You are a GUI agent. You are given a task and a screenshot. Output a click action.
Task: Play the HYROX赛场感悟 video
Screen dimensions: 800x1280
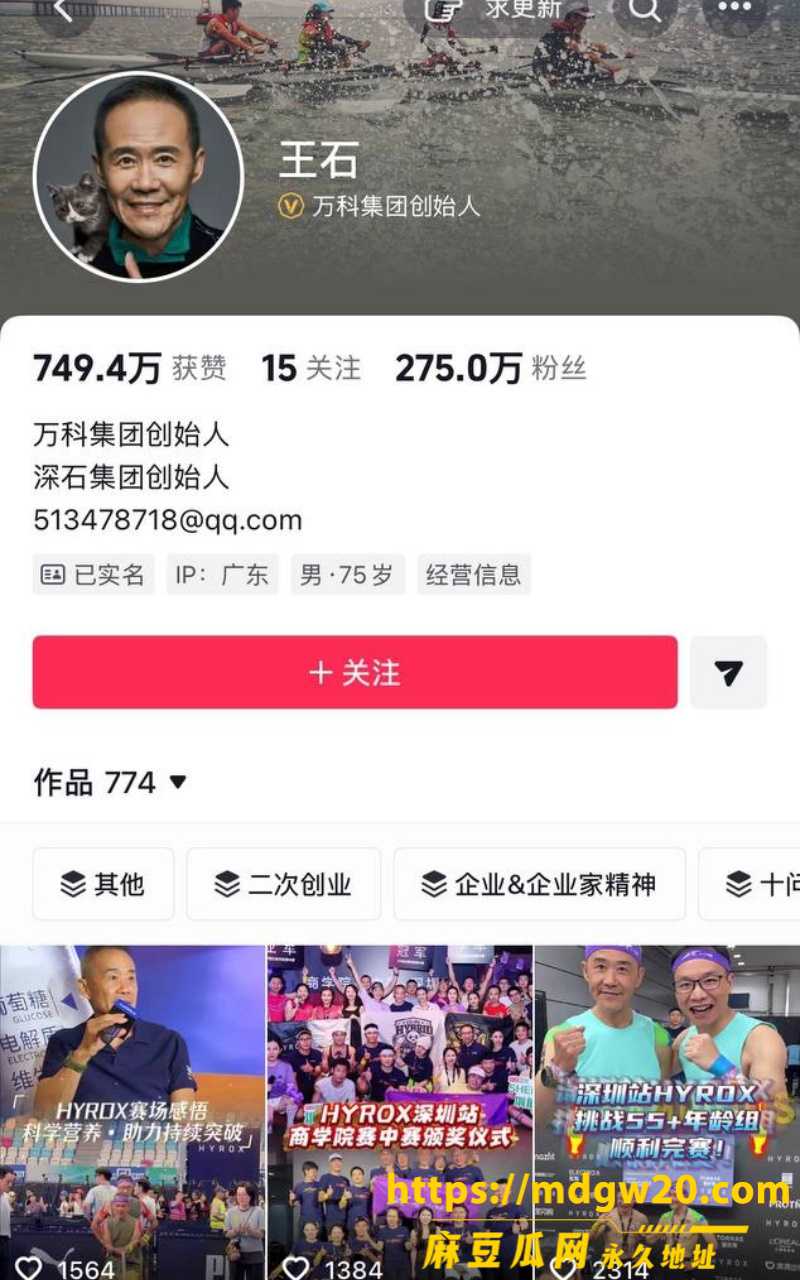click(x=132, y=1112)
